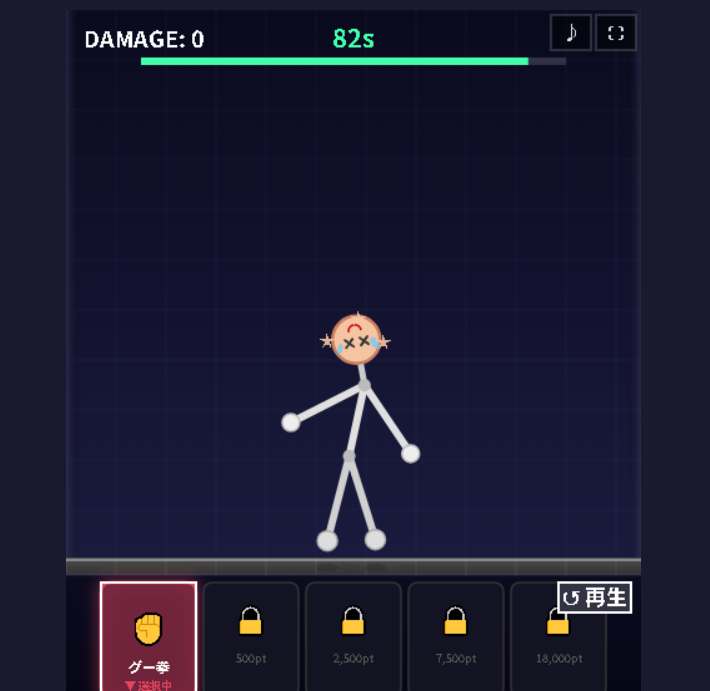
Task: Select the グー拳 fist weapon
Action: [x=148, y=635]
